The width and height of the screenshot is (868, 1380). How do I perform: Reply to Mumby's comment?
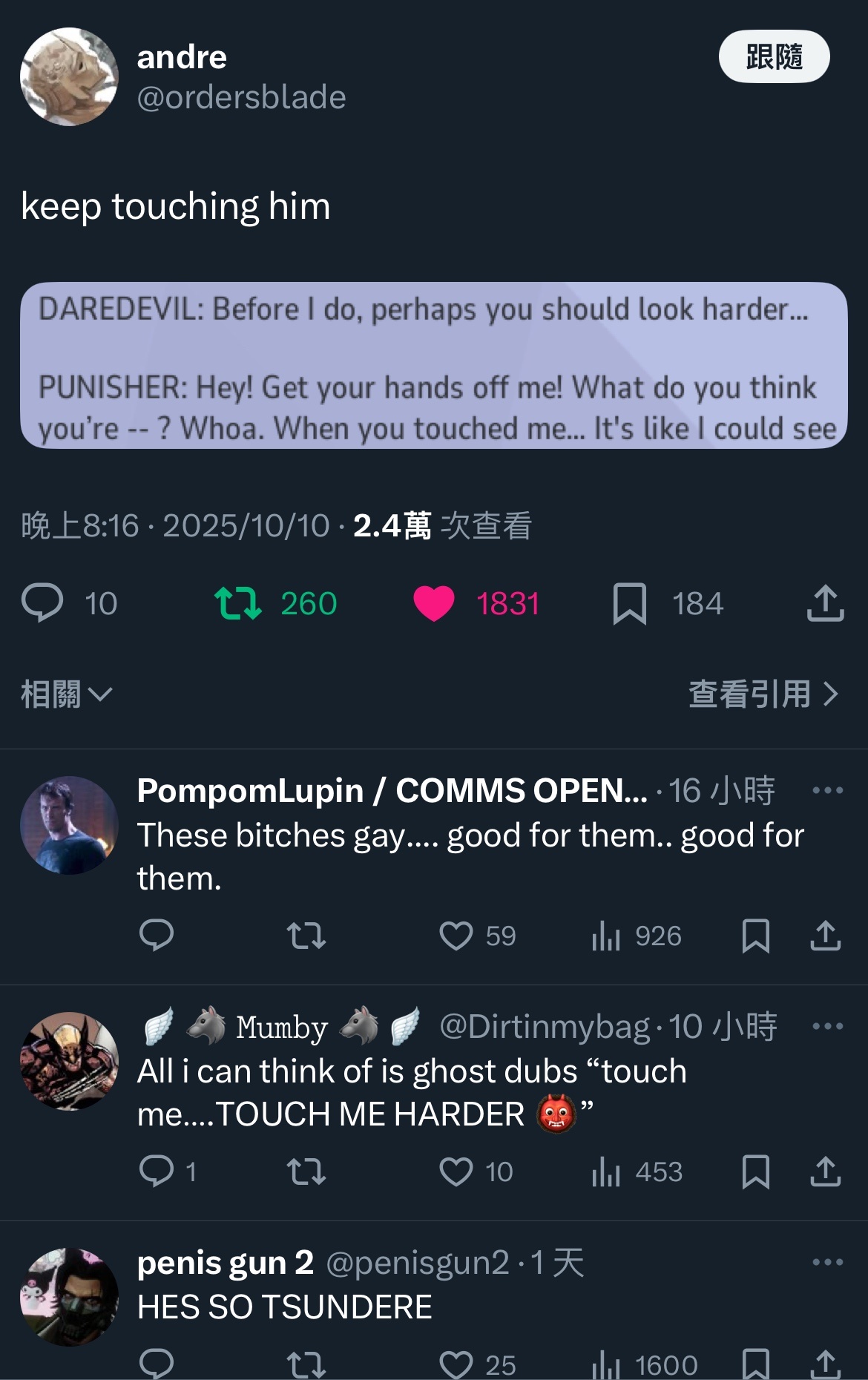pyautogui.click(x=156, y=1172)
